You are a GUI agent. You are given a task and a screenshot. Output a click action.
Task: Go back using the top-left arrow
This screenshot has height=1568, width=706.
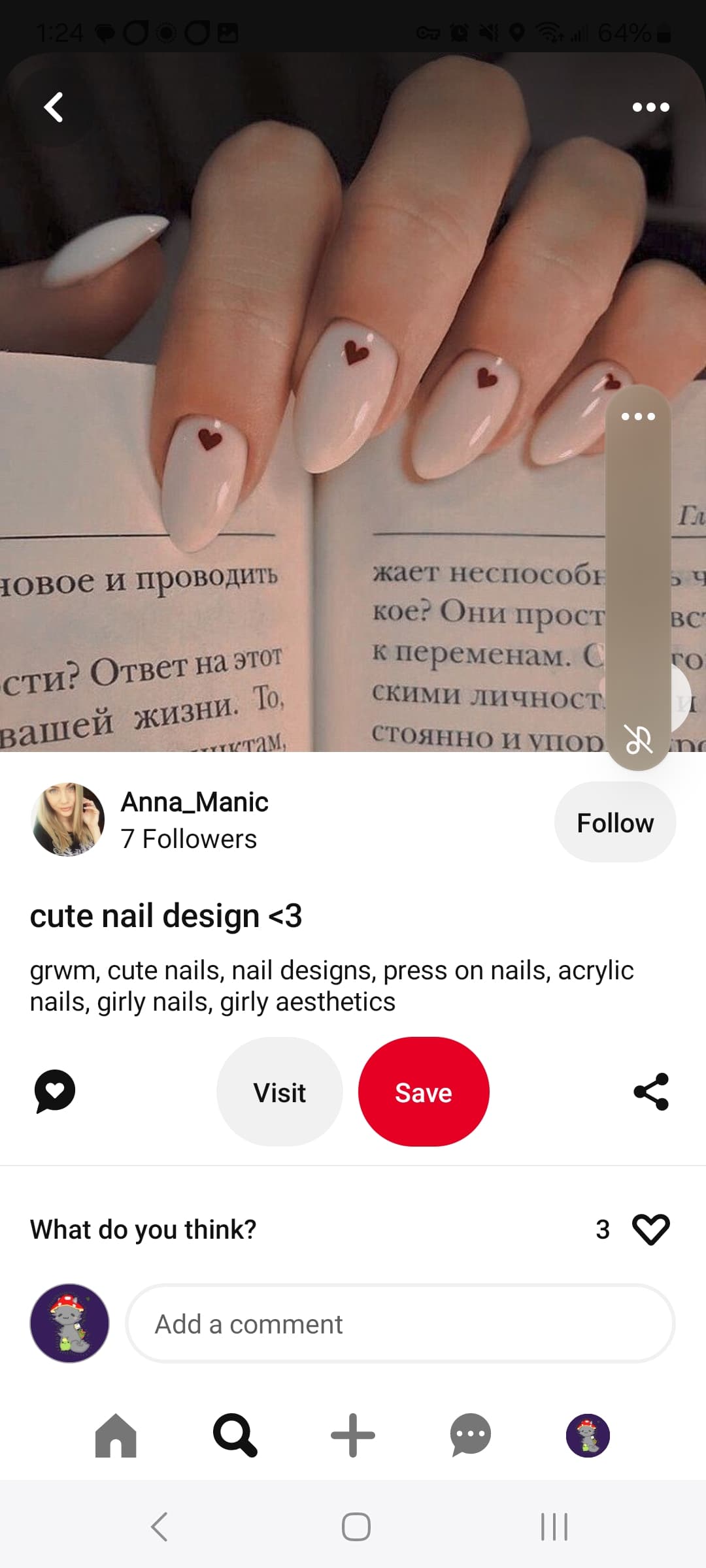click(x=54, y=107)
